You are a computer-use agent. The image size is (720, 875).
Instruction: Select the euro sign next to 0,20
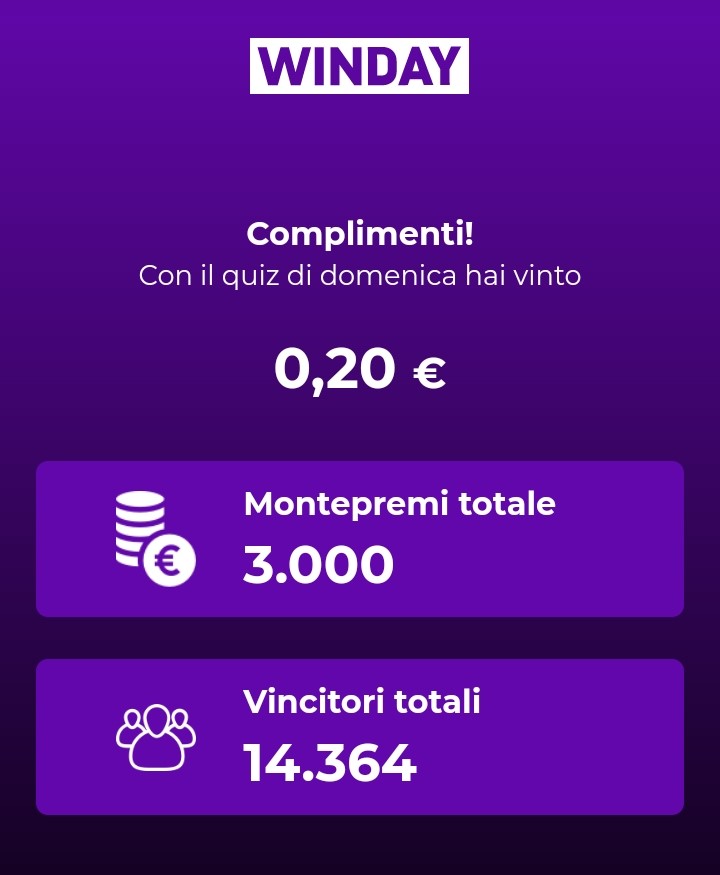click(432, 372)
